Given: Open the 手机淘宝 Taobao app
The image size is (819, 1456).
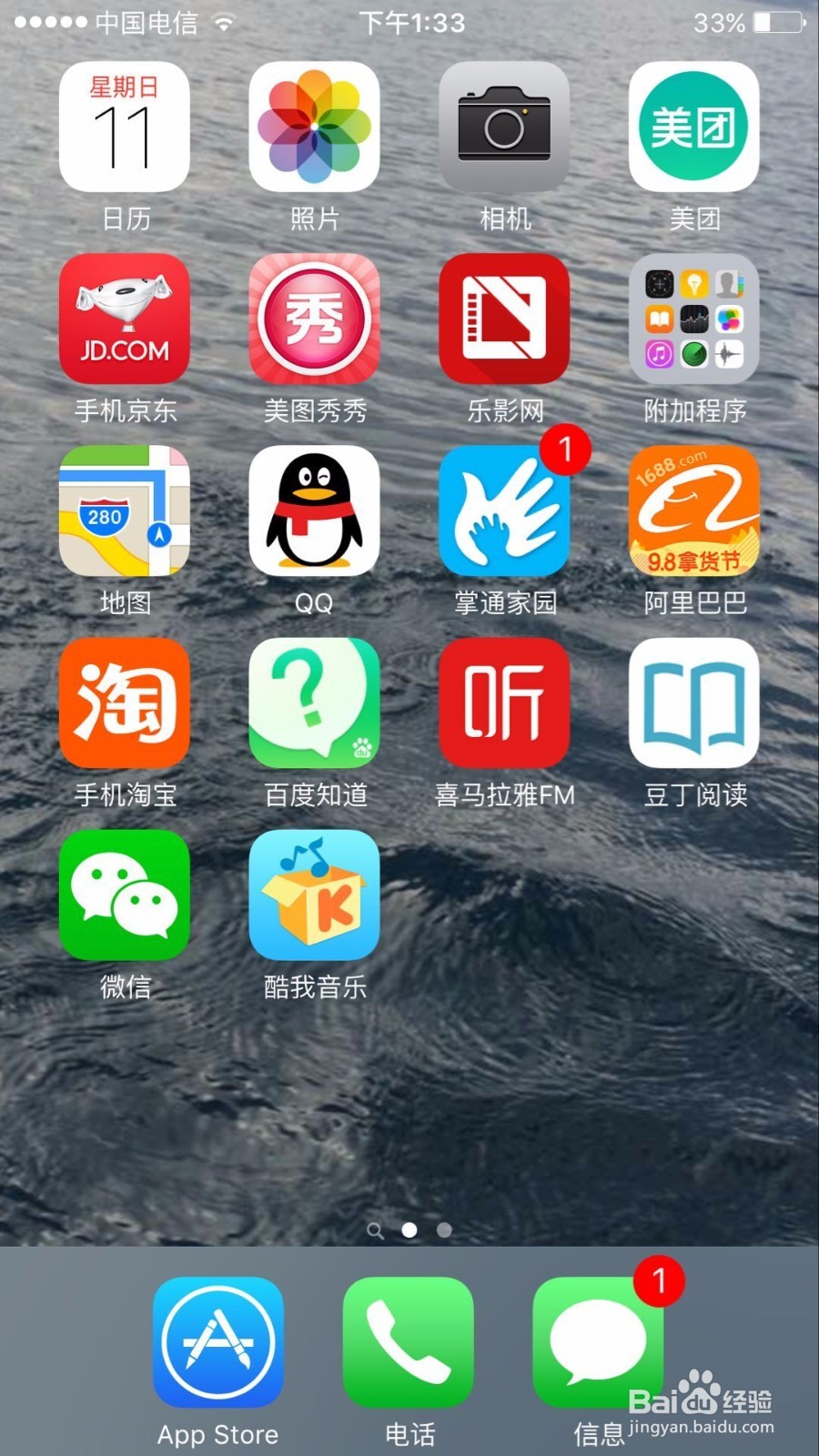Looking at the screenshot, I should [125, 703].
